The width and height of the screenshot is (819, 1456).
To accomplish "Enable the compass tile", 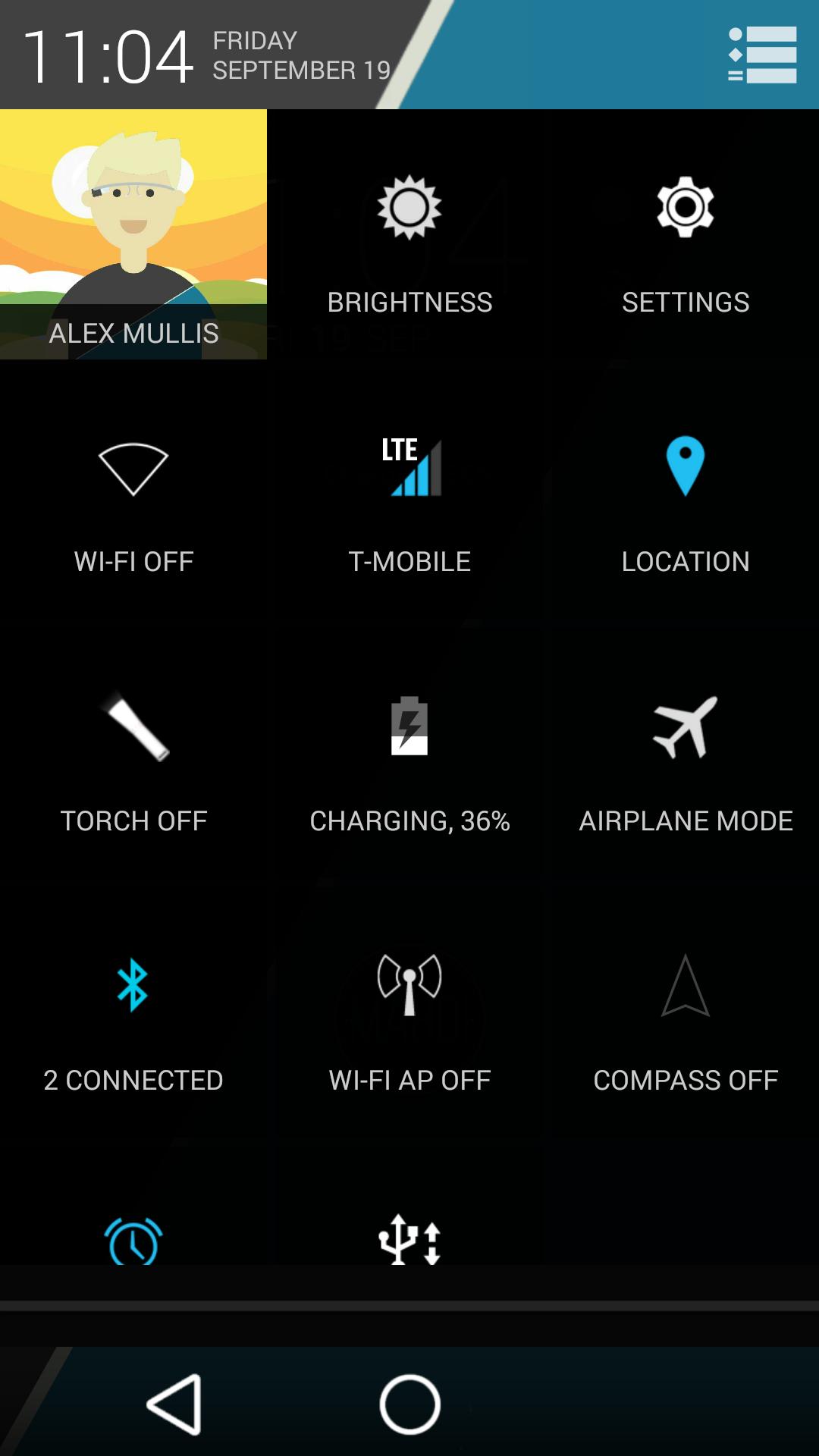I will pos(686,1017).
